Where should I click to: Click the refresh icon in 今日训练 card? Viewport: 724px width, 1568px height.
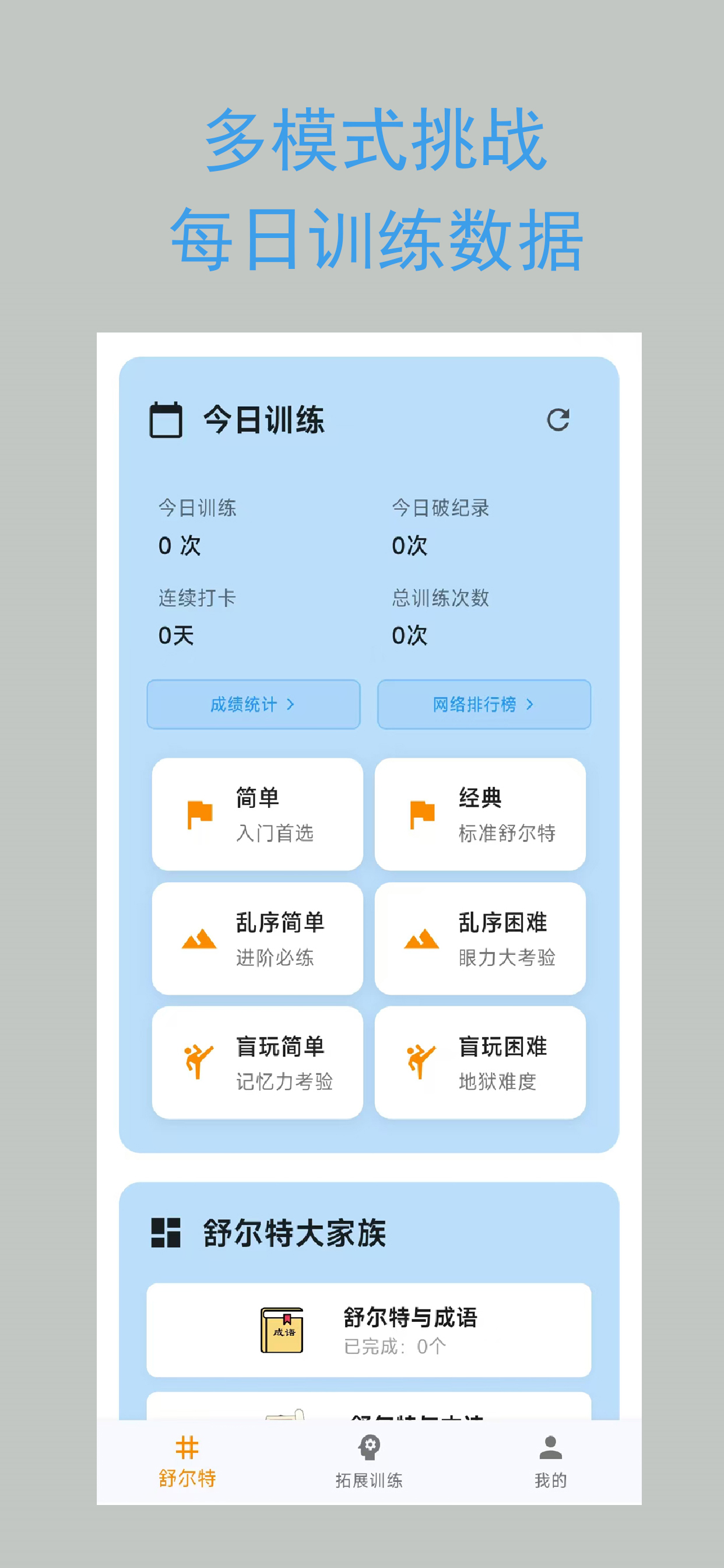[559, 419]
